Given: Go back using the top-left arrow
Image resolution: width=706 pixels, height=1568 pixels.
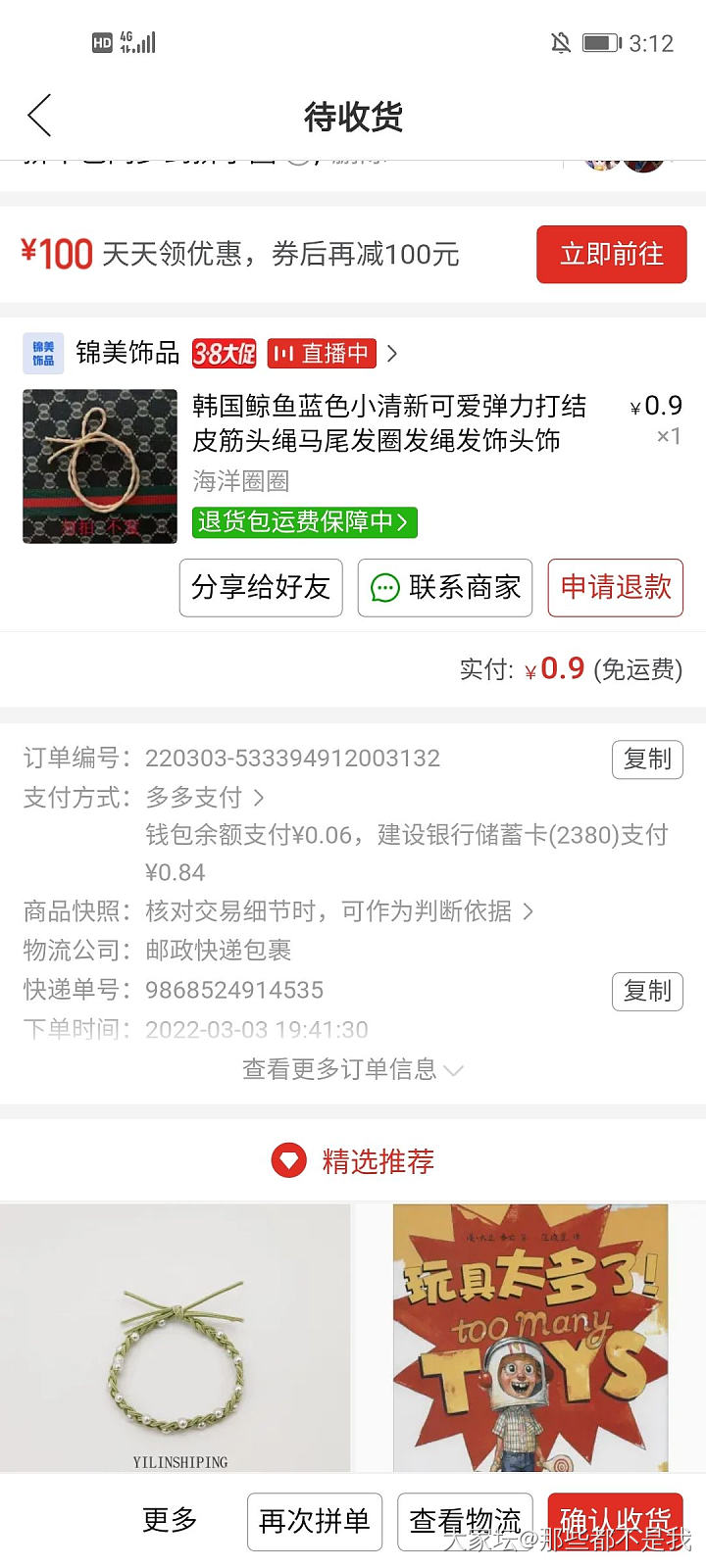Looking at the screenshot, I should (39, 117).
